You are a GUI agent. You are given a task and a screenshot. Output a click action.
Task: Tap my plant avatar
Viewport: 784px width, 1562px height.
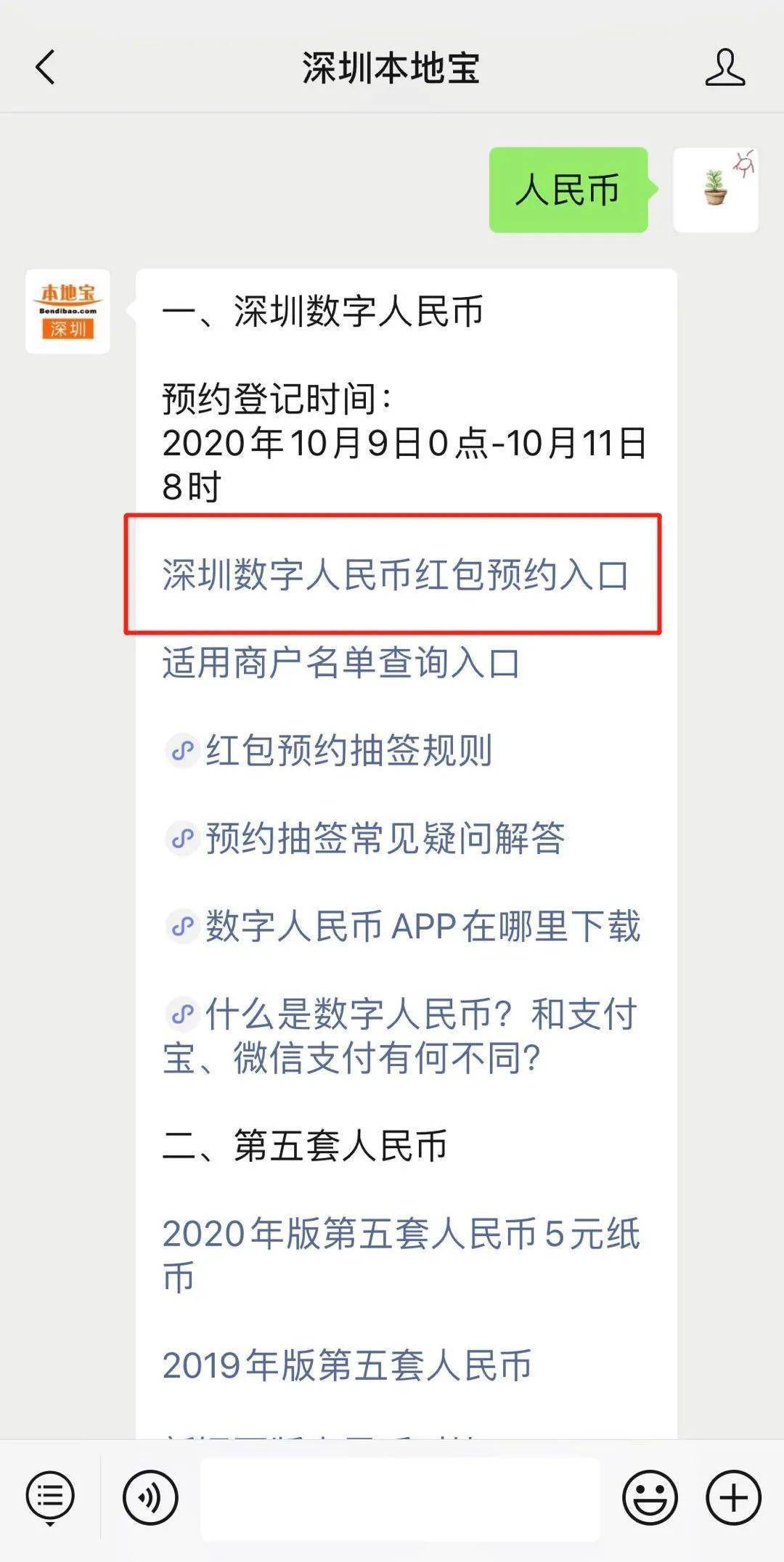[715, 190]
